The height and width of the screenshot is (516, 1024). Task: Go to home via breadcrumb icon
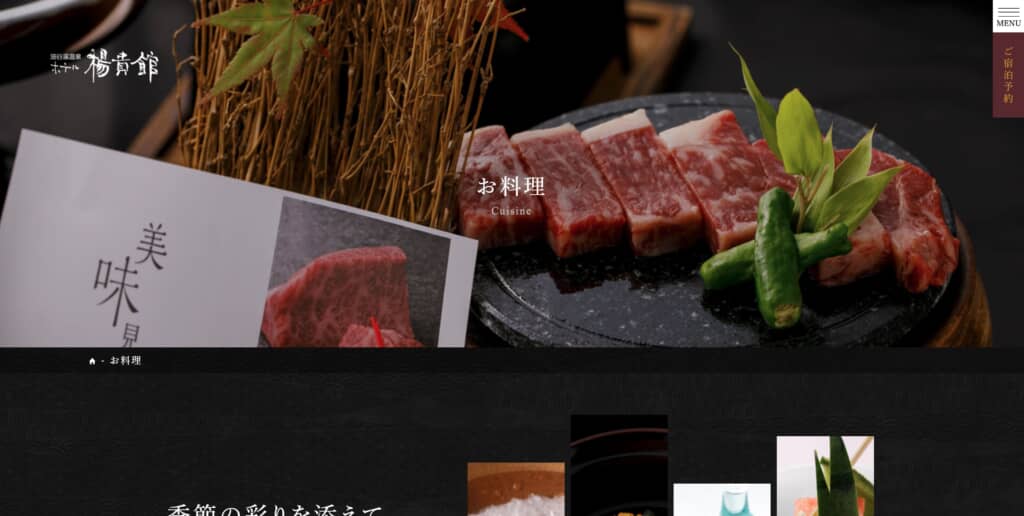pos(92,361)
